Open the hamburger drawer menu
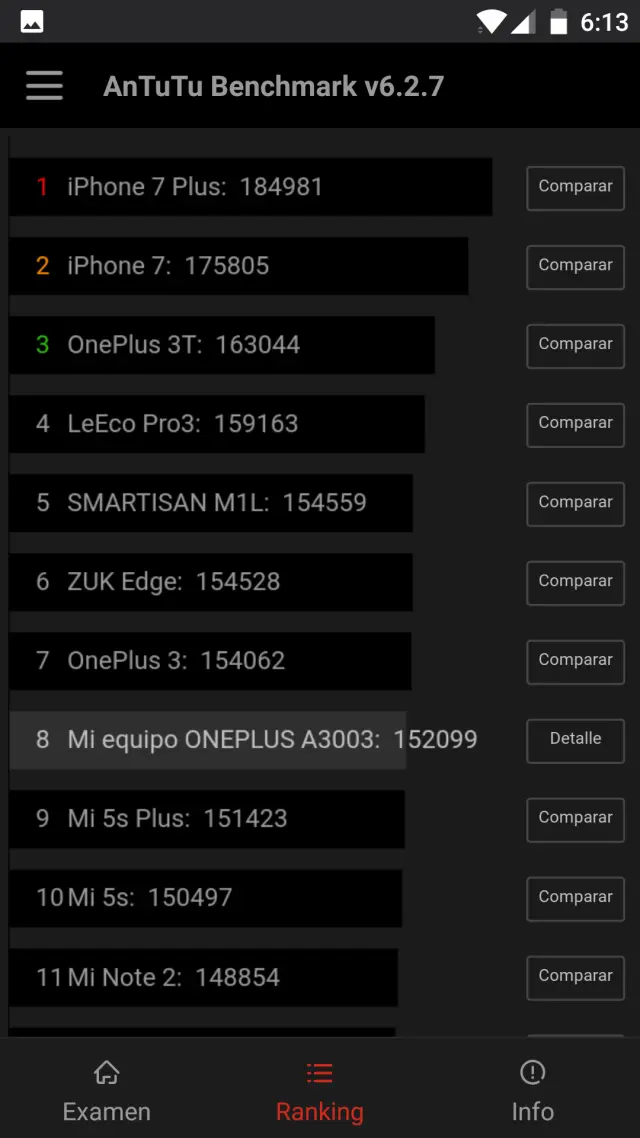Screen dimensions: 640x1138 44,86
